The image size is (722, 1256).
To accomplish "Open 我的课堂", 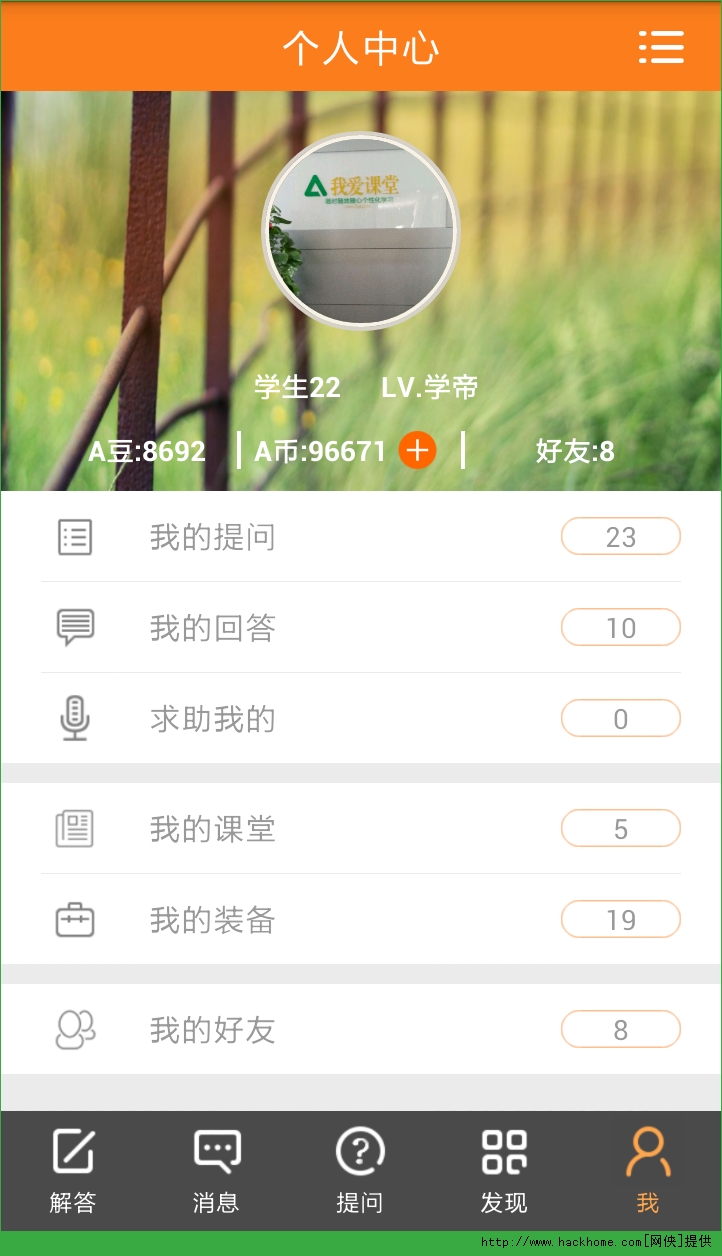I will coord(360,829).
